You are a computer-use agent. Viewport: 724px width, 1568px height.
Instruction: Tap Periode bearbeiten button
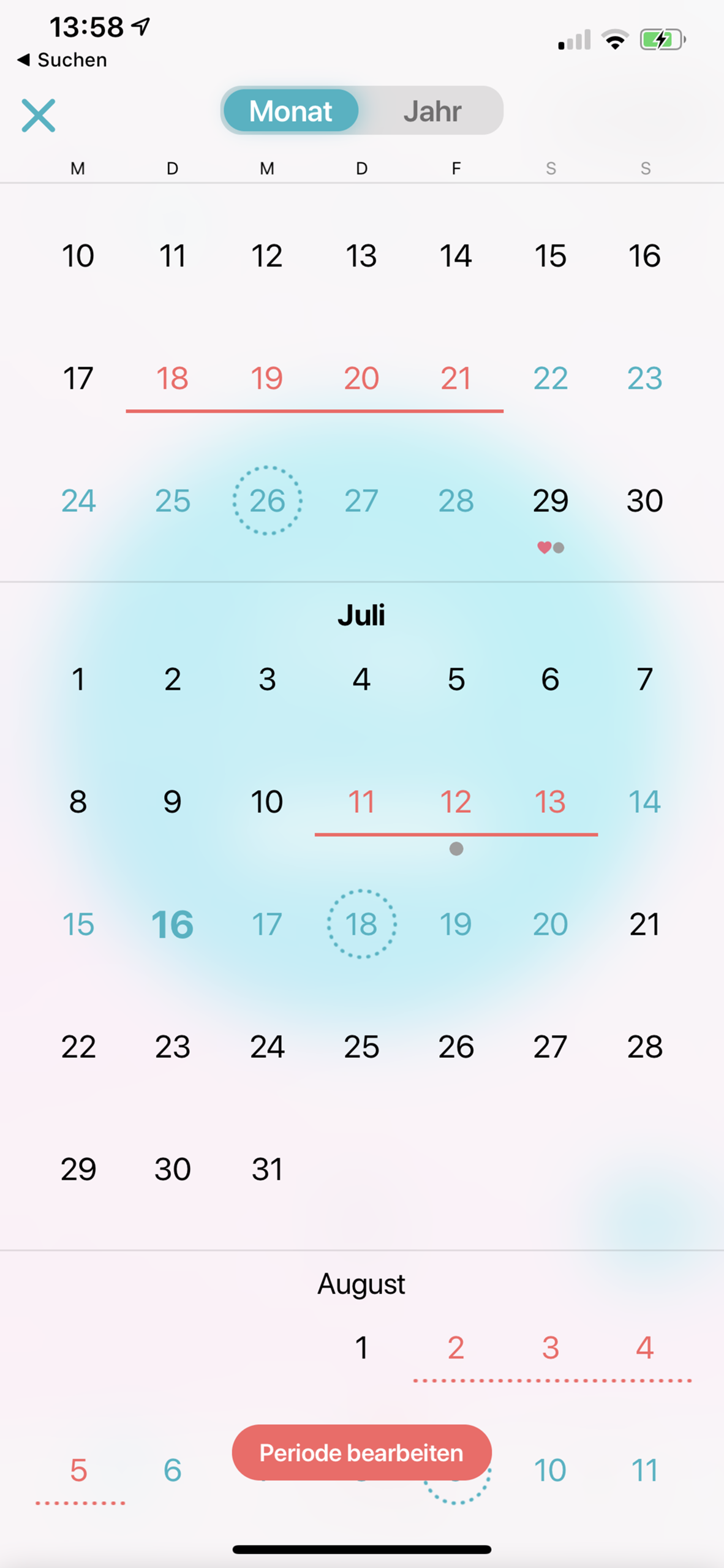coord(361,1452)
